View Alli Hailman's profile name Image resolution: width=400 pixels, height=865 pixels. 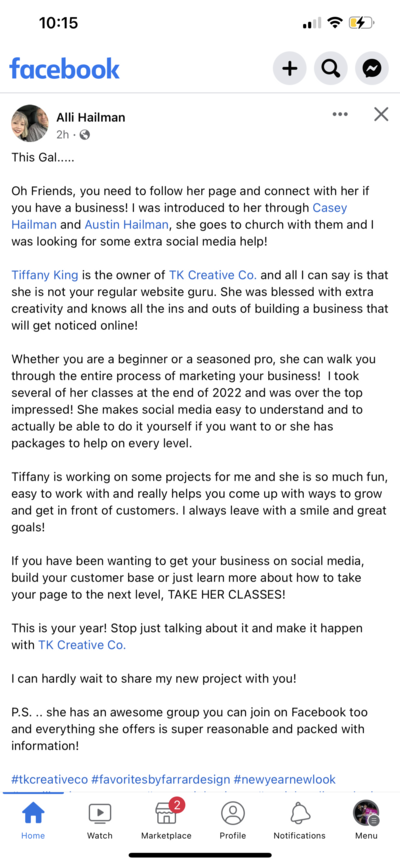90,117
